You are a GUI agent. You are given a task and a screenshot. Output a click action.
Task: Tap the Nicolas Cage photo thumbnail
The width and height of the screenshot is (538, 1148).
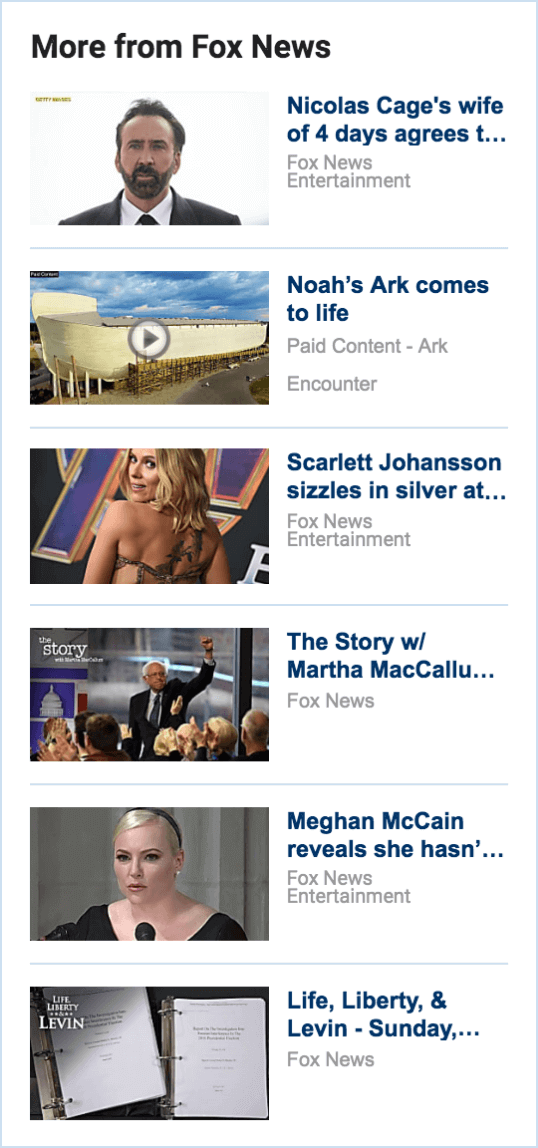point(149,158)
